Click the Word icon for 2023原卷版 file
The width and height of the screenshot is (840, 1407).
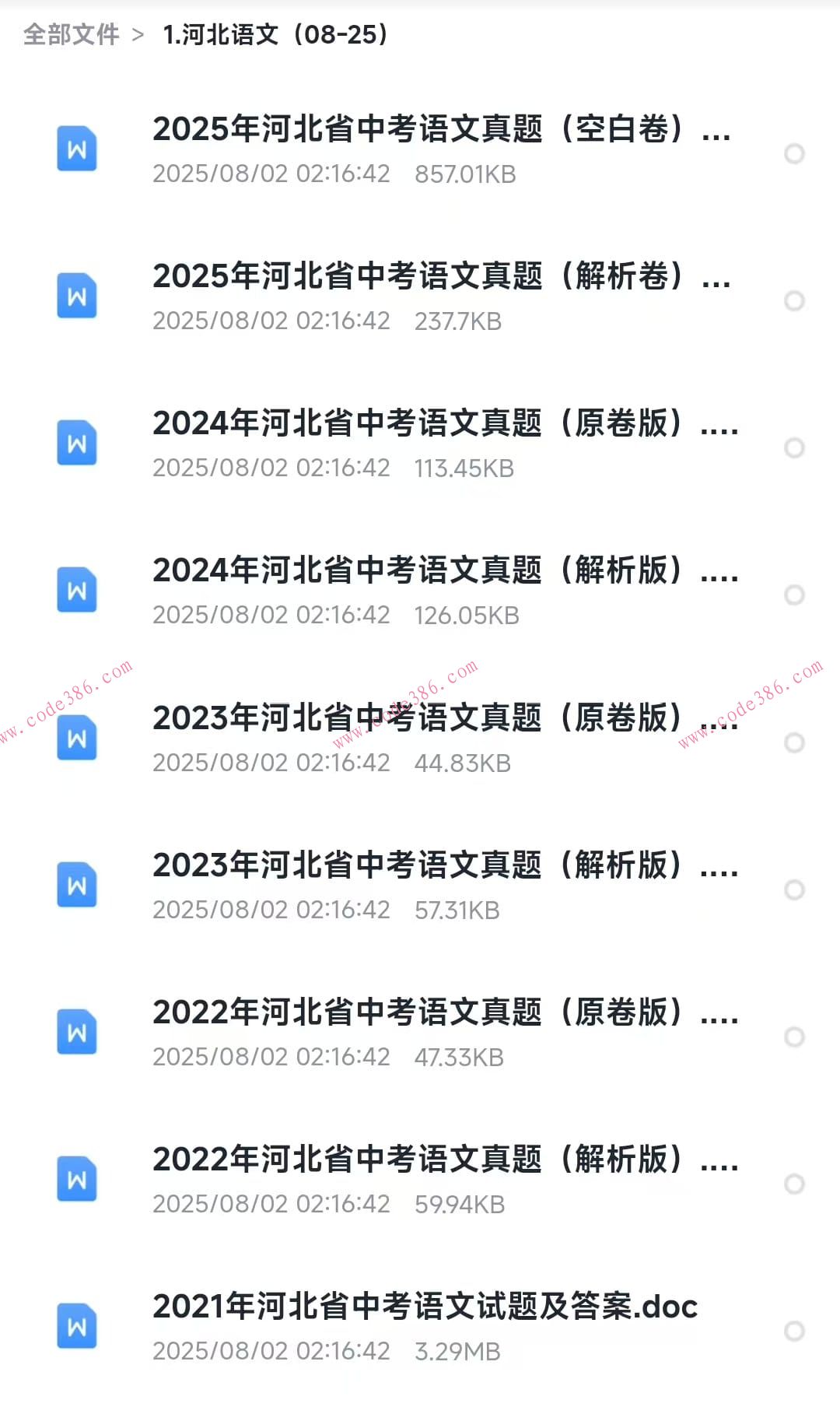pyautogui.click(x=76, y=737)
